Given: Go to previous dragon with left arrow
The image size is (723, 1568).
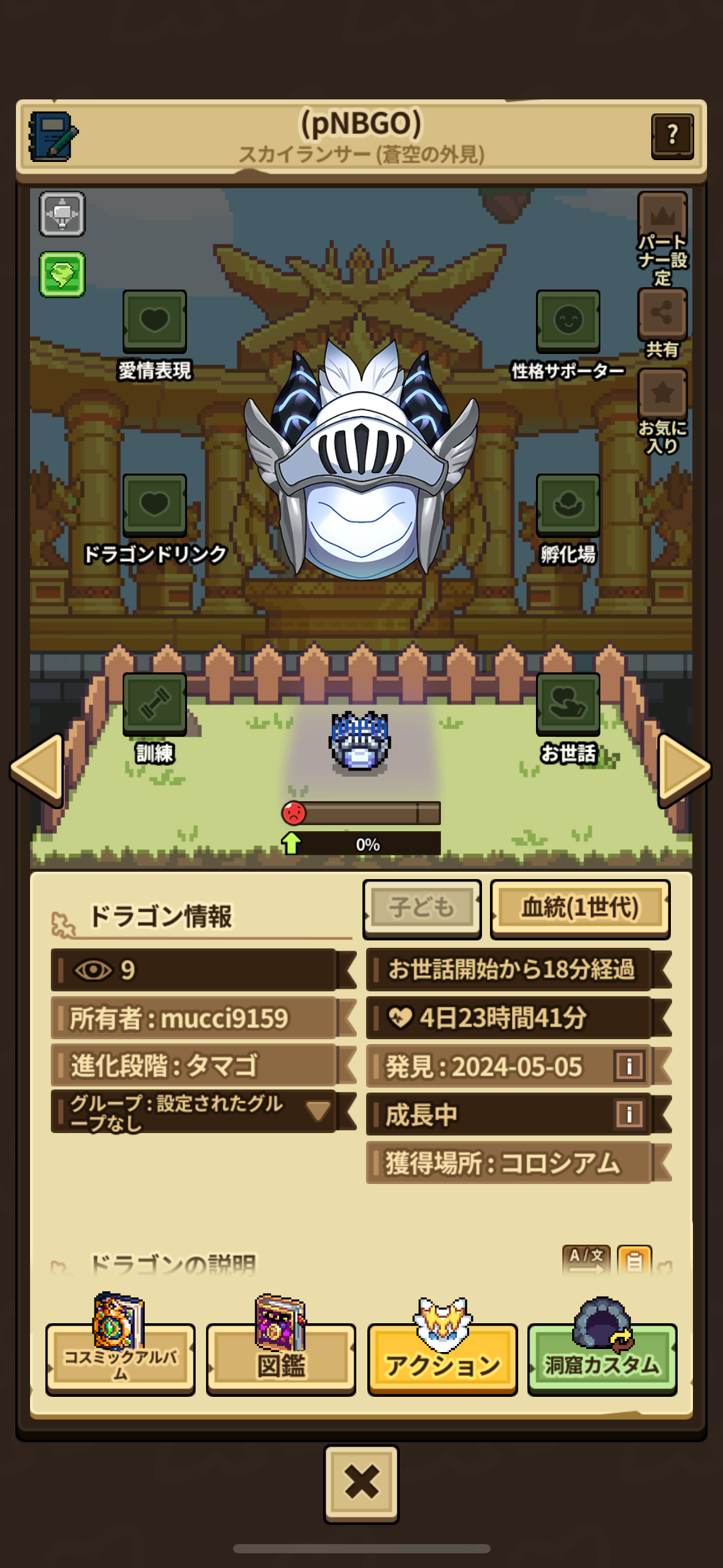Looking at the screenshot, I should (38, 769).
